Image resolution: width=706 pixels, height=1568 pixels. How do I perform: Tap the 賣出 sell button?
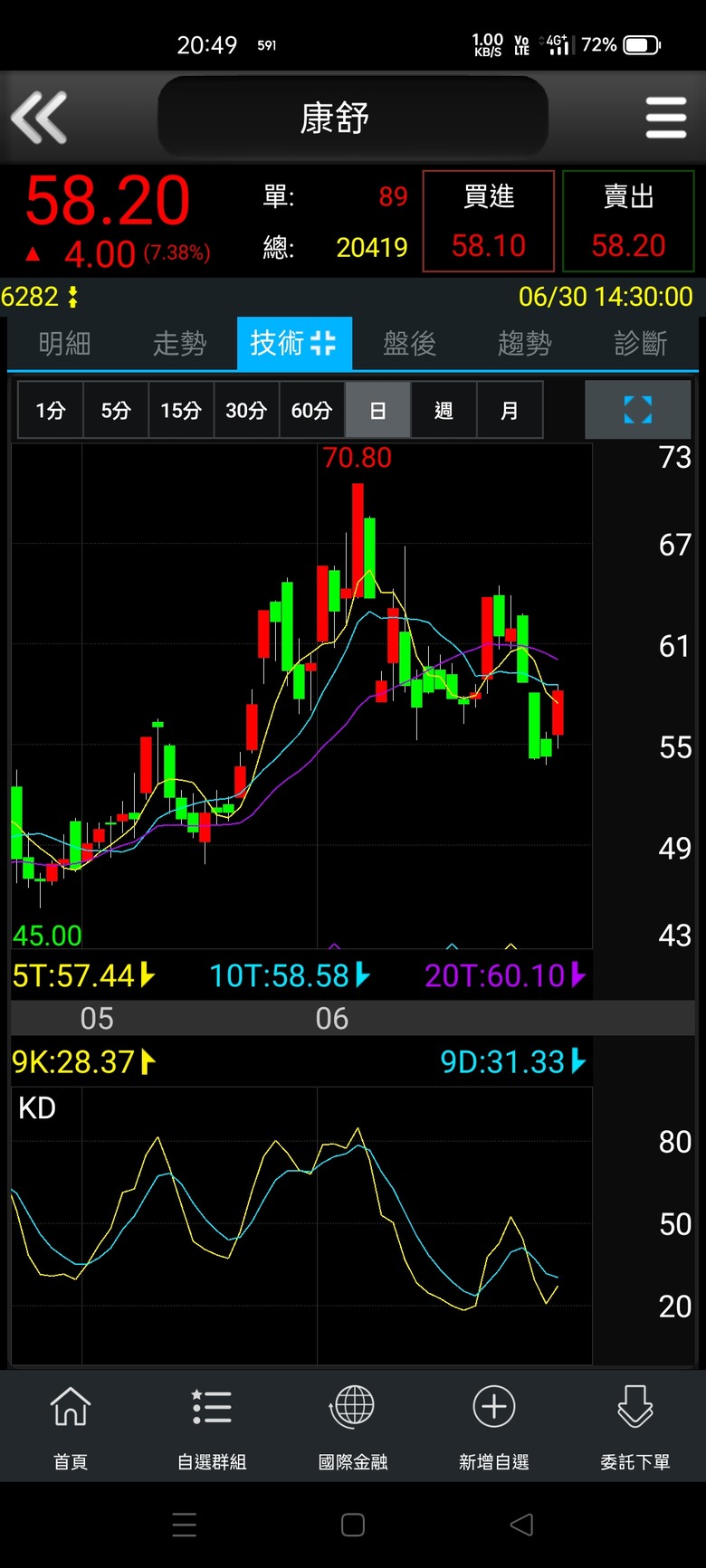[x=628, y=221]
